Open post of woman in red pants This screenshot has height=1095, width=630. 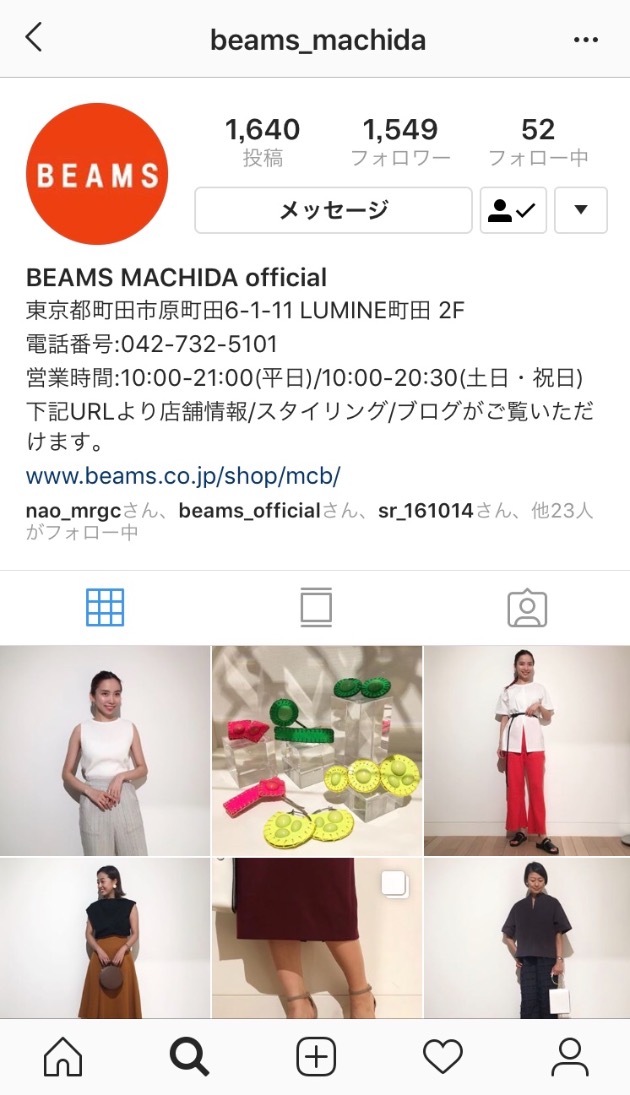(527, 750)
